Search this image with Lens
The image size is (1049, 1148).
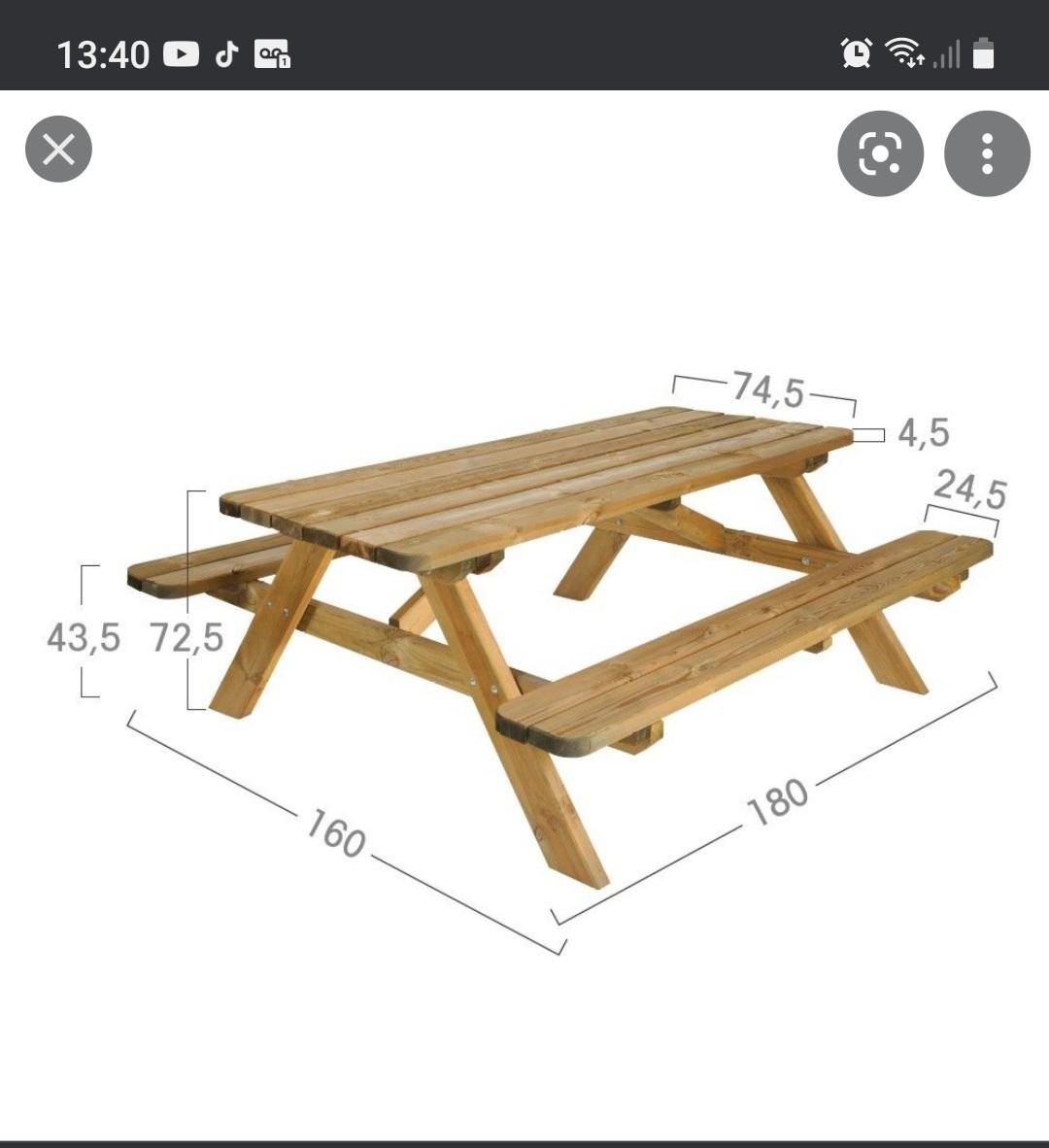880,153
